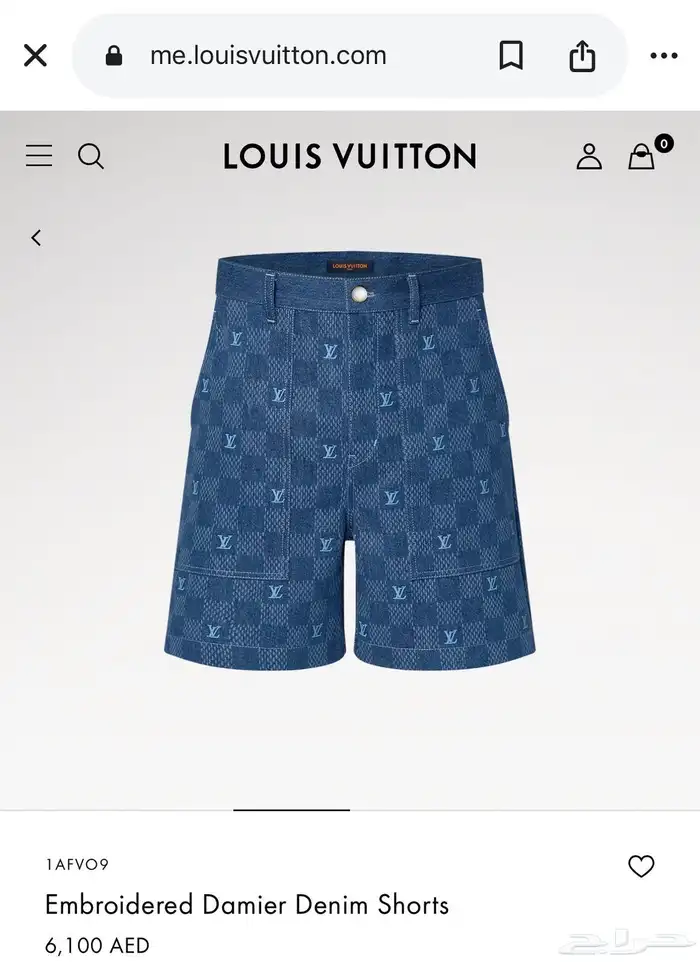Open the account profile
Viewport: 700px width, 962px height.
point(589,156)
